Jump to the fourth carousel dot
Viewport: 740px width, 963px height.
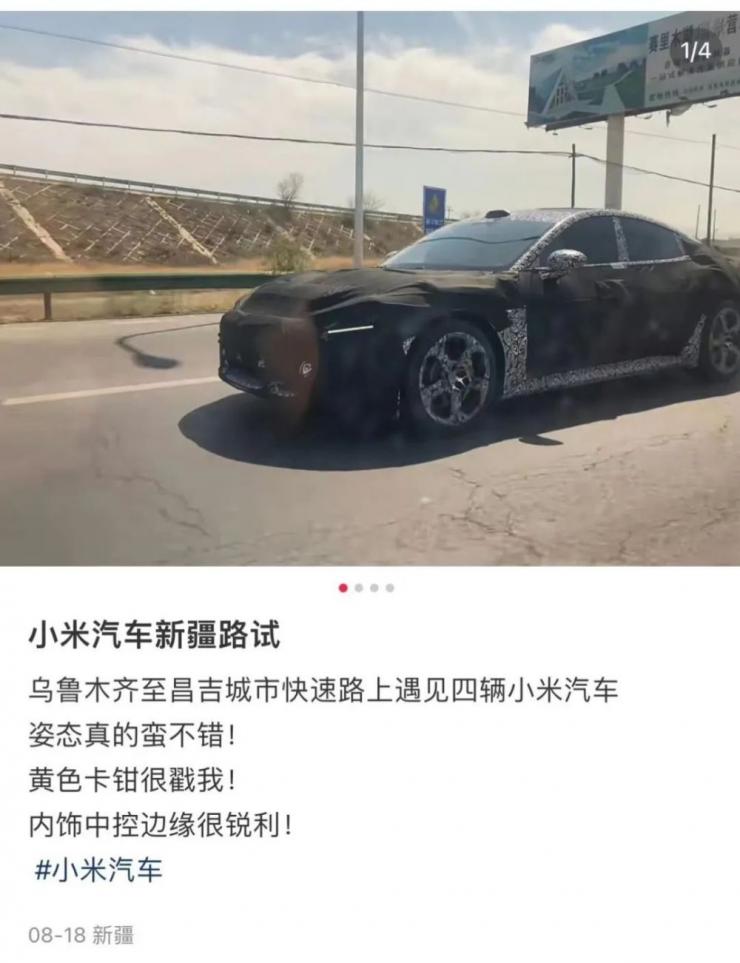click(390, 589)
